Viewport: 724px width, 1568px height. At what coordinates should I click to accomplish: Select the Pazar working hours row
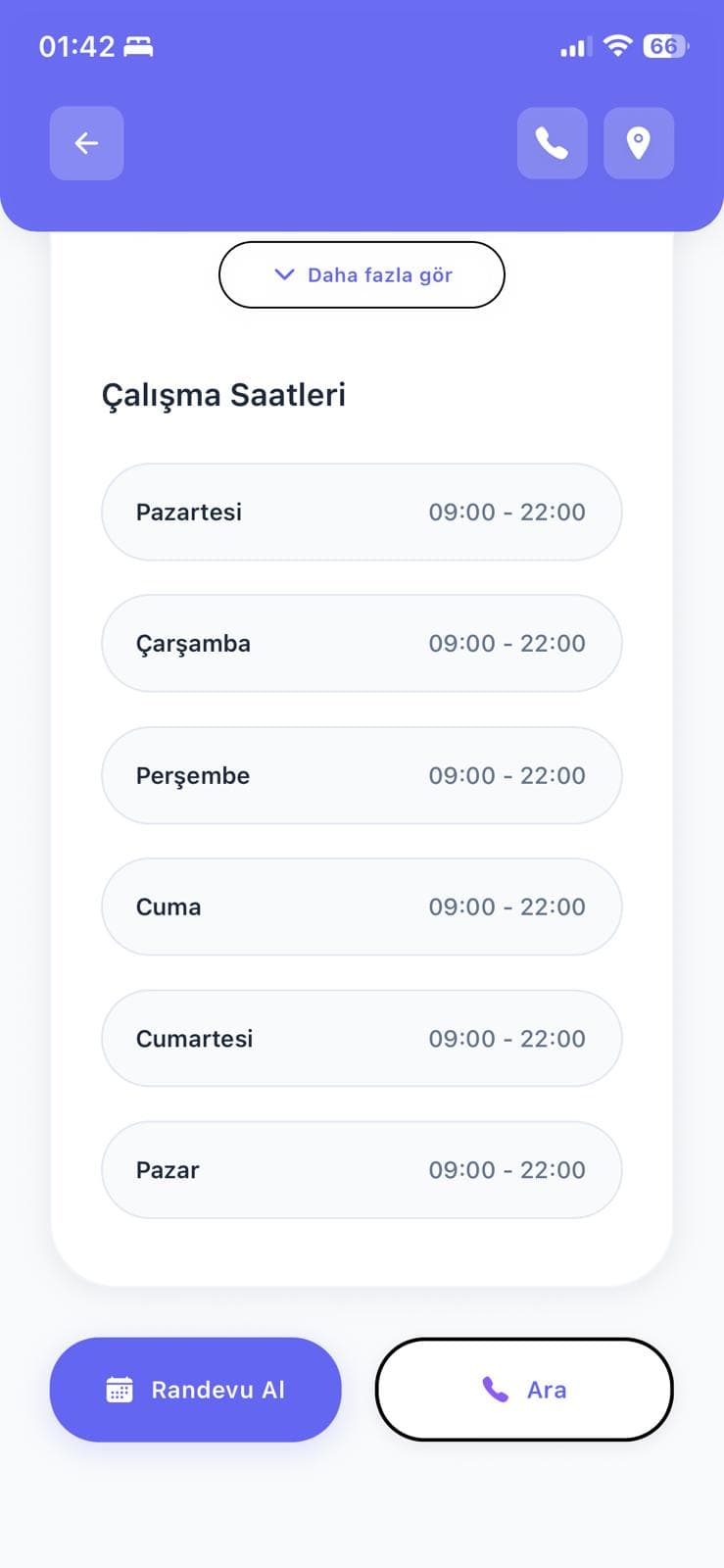(x=362, y=1169)
